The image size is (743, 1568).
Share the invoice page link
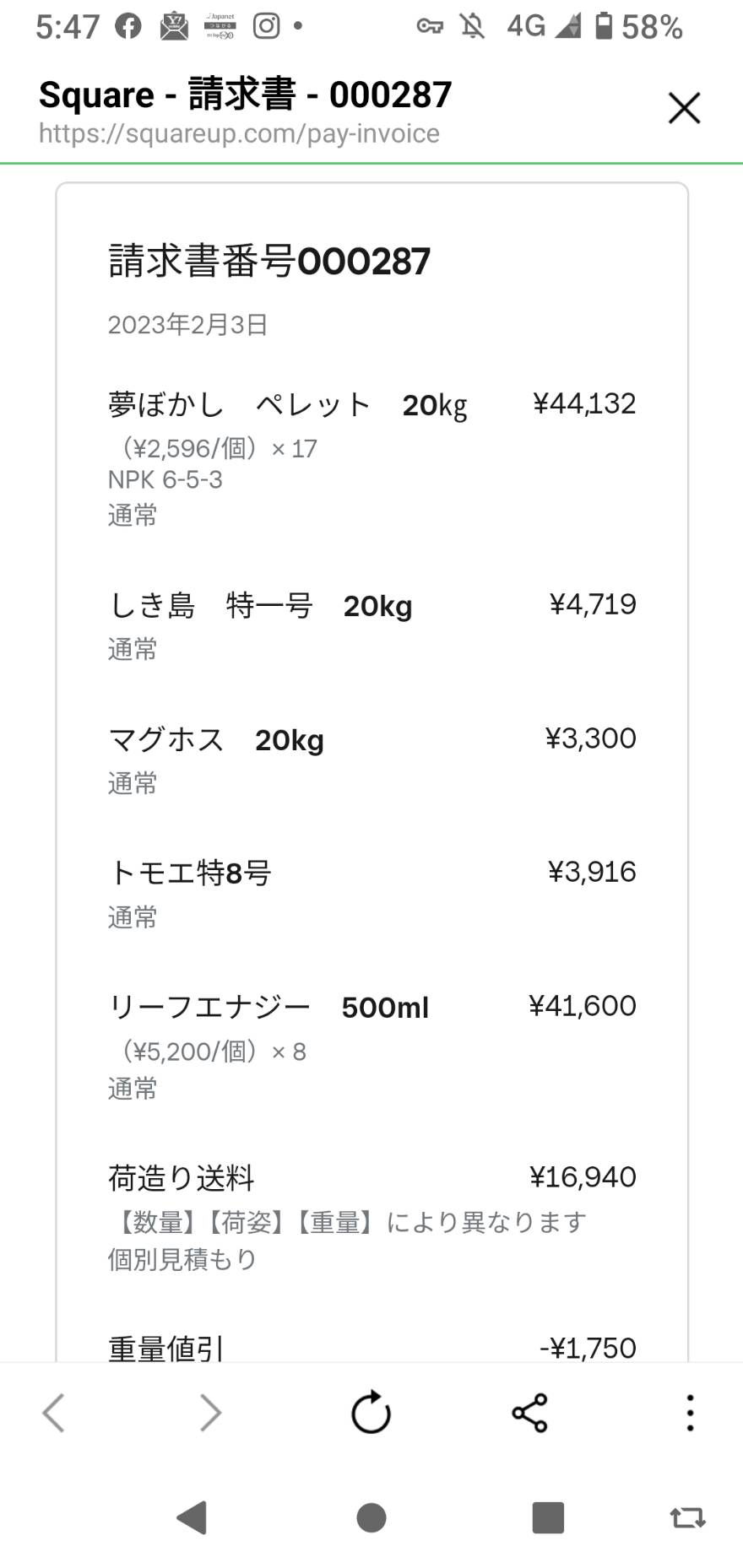pos(529,1413)
